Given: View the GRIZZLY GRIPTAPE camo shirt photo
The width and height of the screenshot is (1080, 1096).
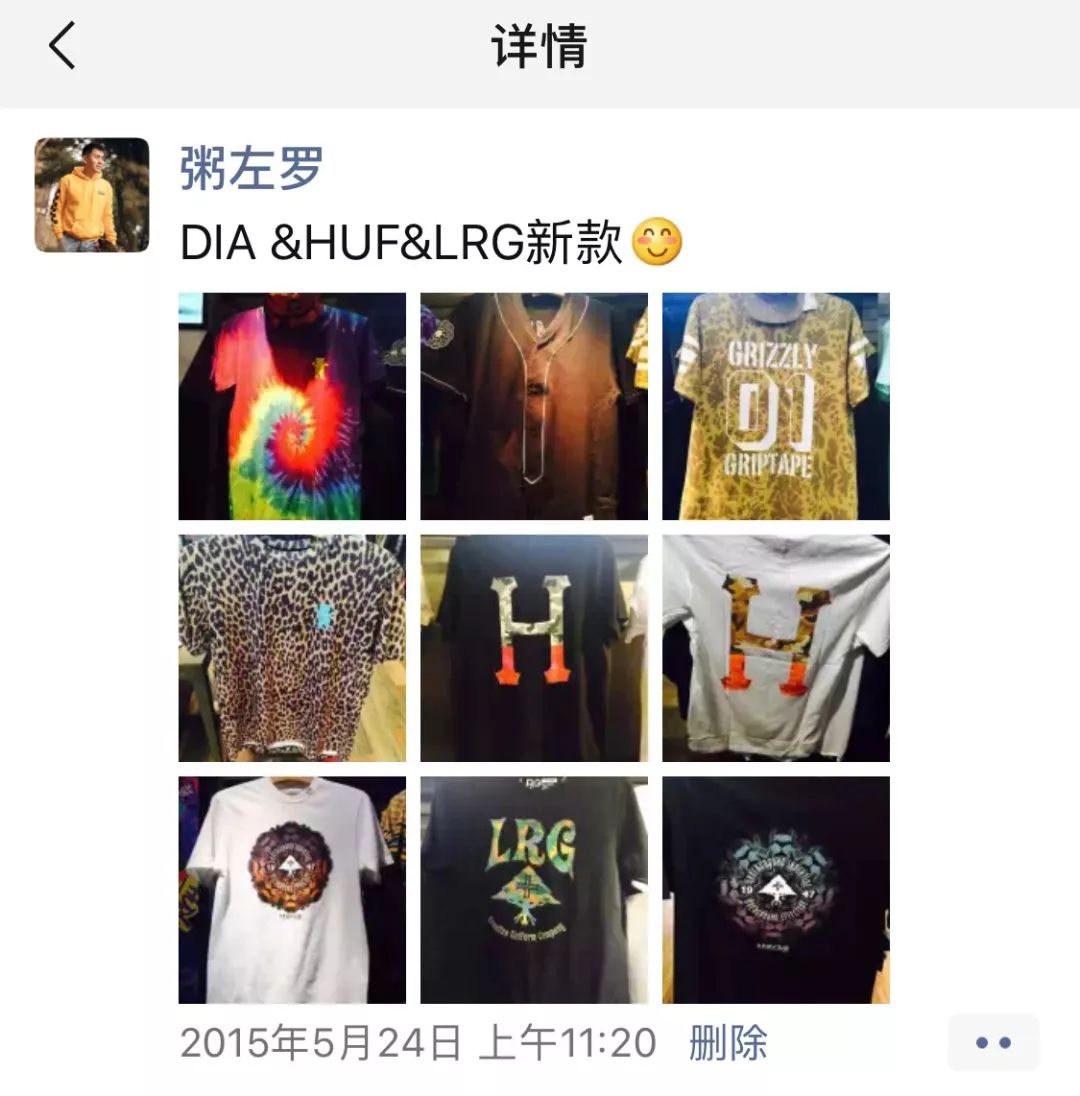Looking at the screenshot, I should 776,404.
